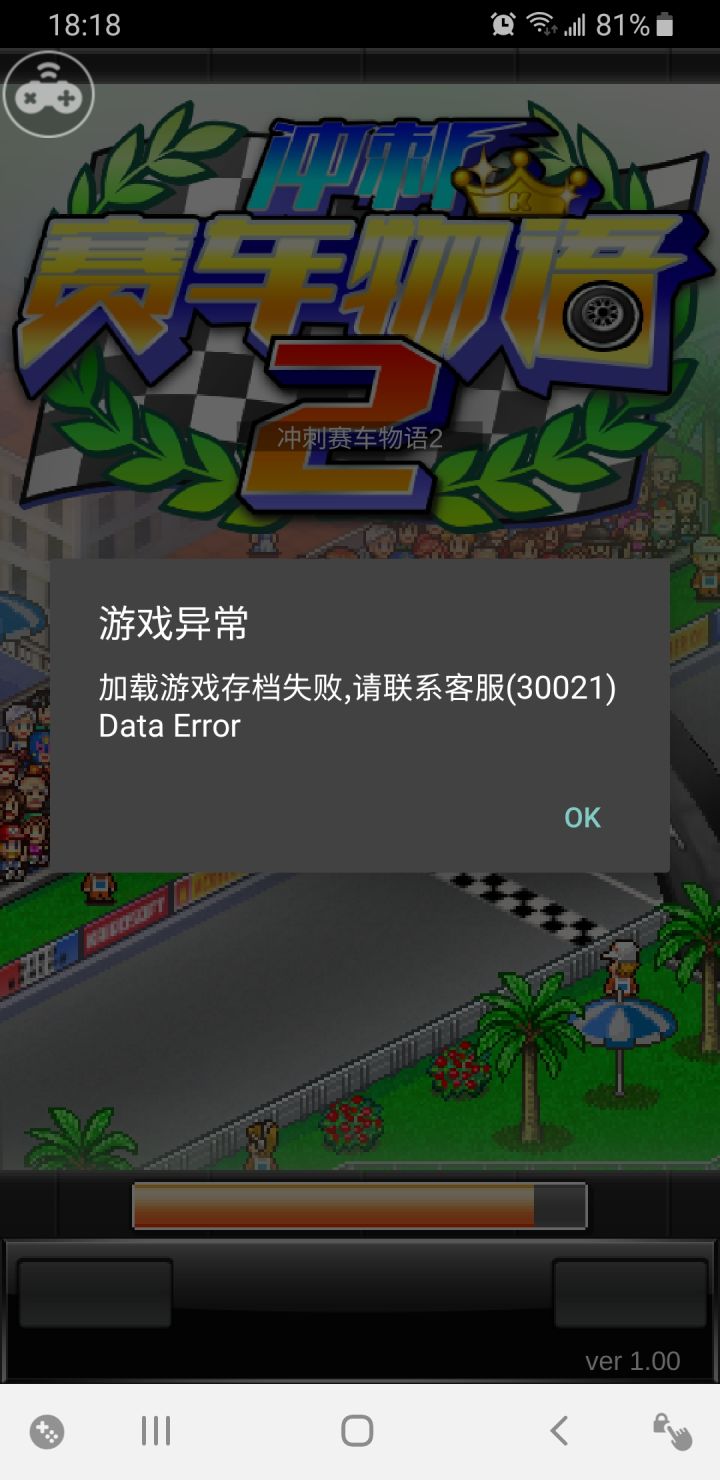The height and width of the screenshot is (1480, 720).
Task: Open recent apps from the navigation bar
Action: point(155,1430)
